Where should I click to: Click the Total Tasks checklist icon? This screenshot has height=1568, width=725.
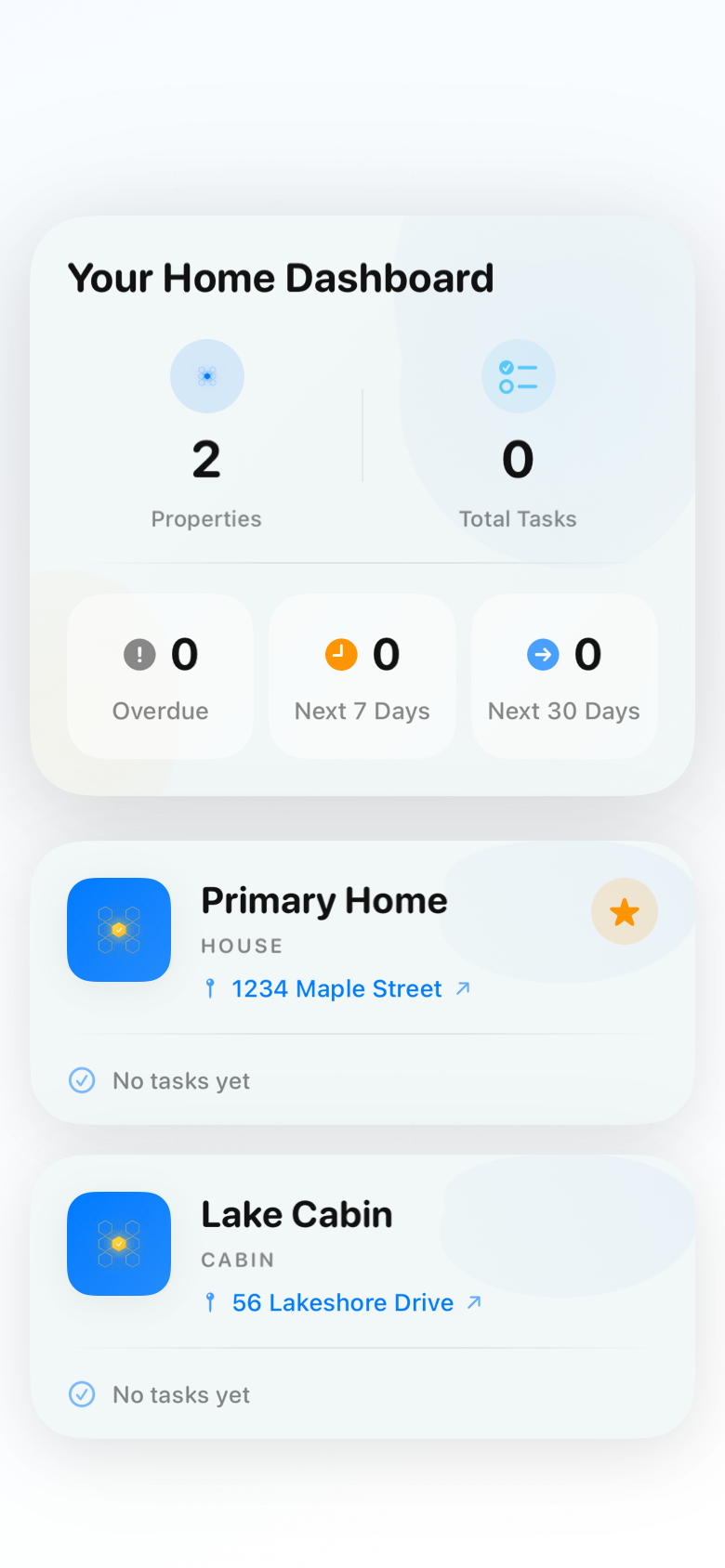pyautogui.click(x=518, y=376)
